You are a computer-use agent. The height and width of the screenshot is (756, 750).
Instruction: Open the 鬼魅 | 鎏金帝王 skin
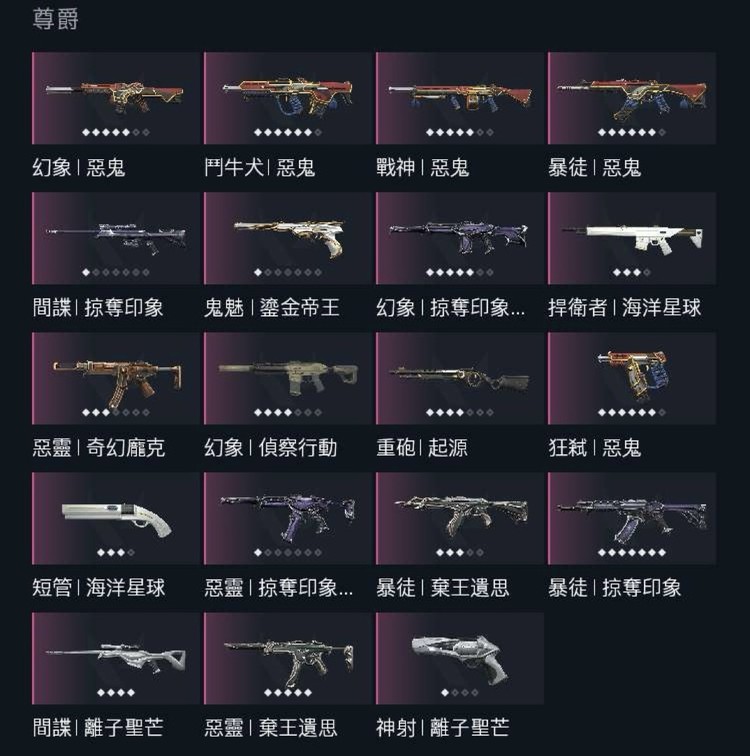(x=288, y=238)
